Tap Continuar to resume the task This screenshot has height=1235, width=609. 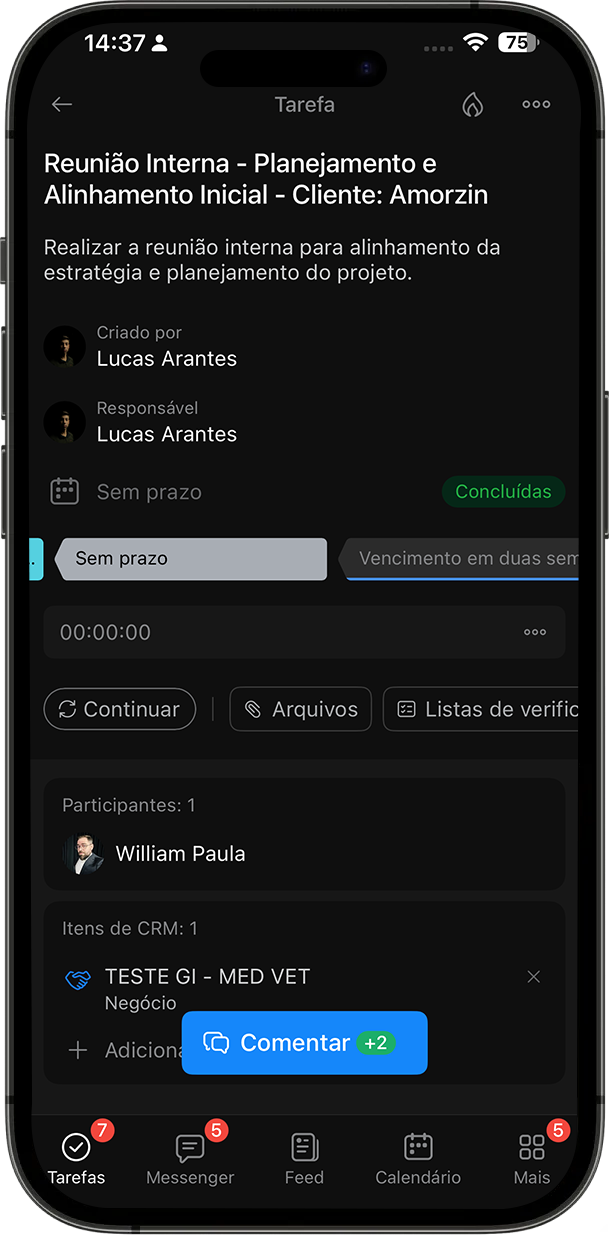point(119,709)
